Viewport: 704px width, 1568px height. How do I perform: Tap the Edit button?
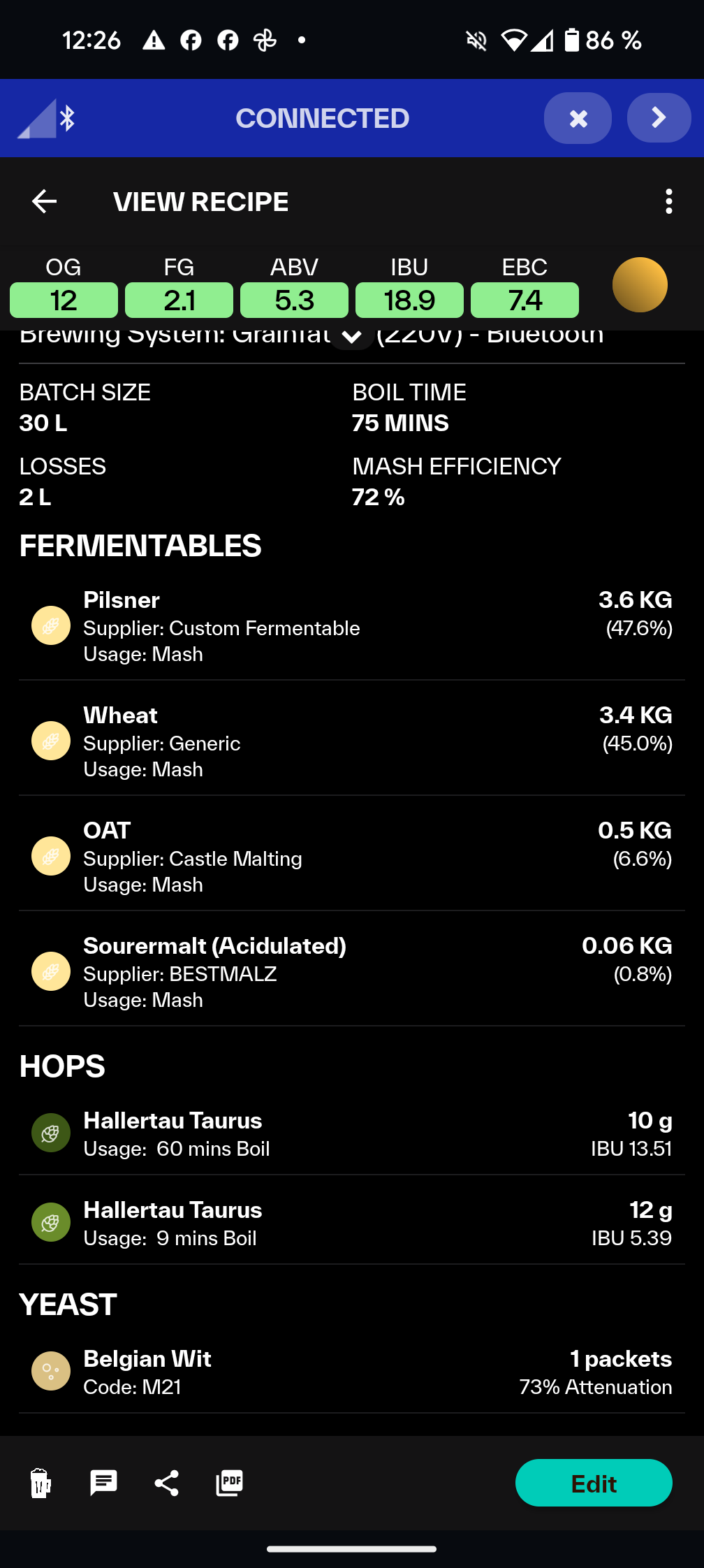593,1483
